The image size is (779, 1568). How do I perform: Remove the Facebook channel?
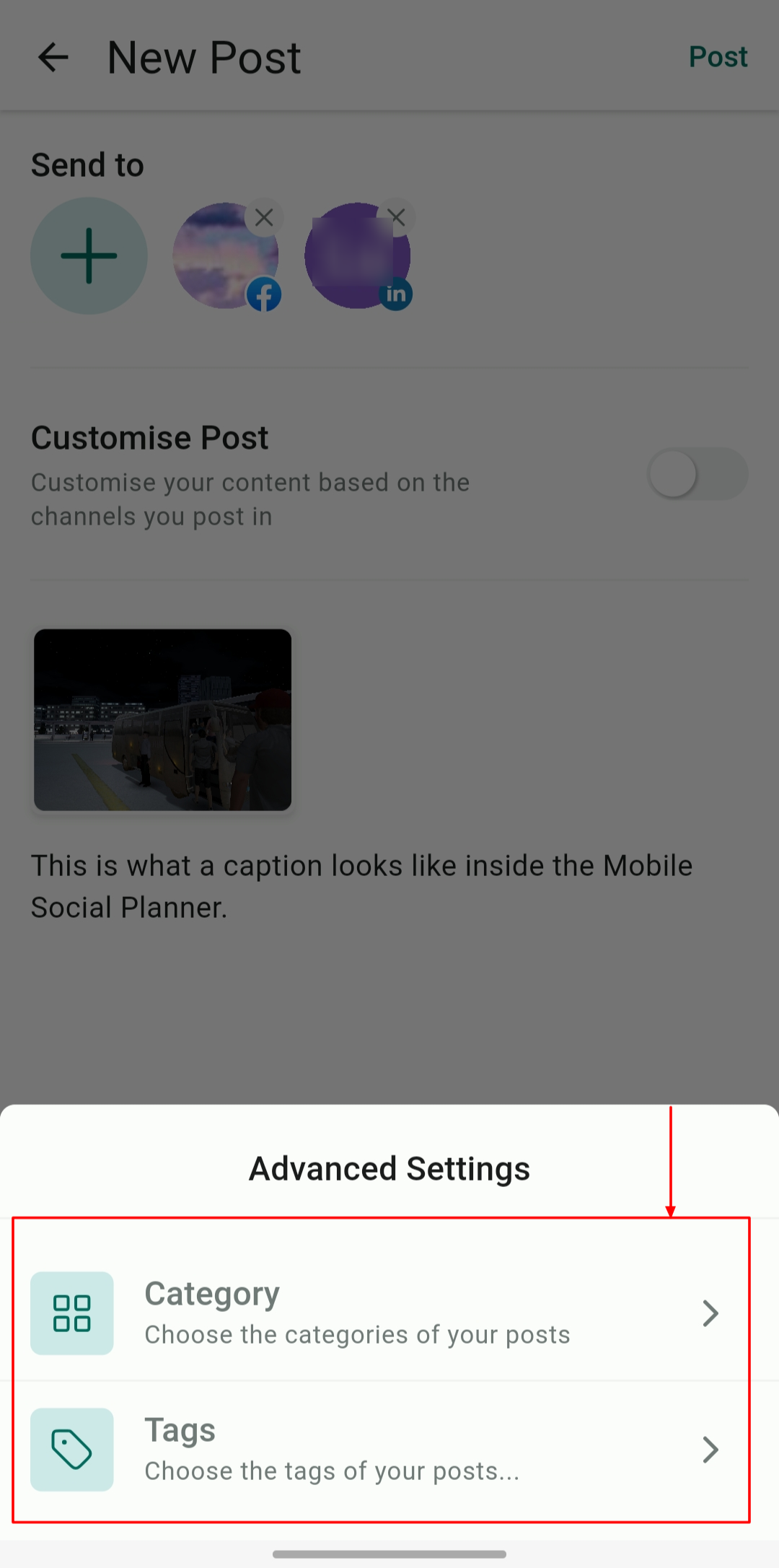[x=264, y=217]
